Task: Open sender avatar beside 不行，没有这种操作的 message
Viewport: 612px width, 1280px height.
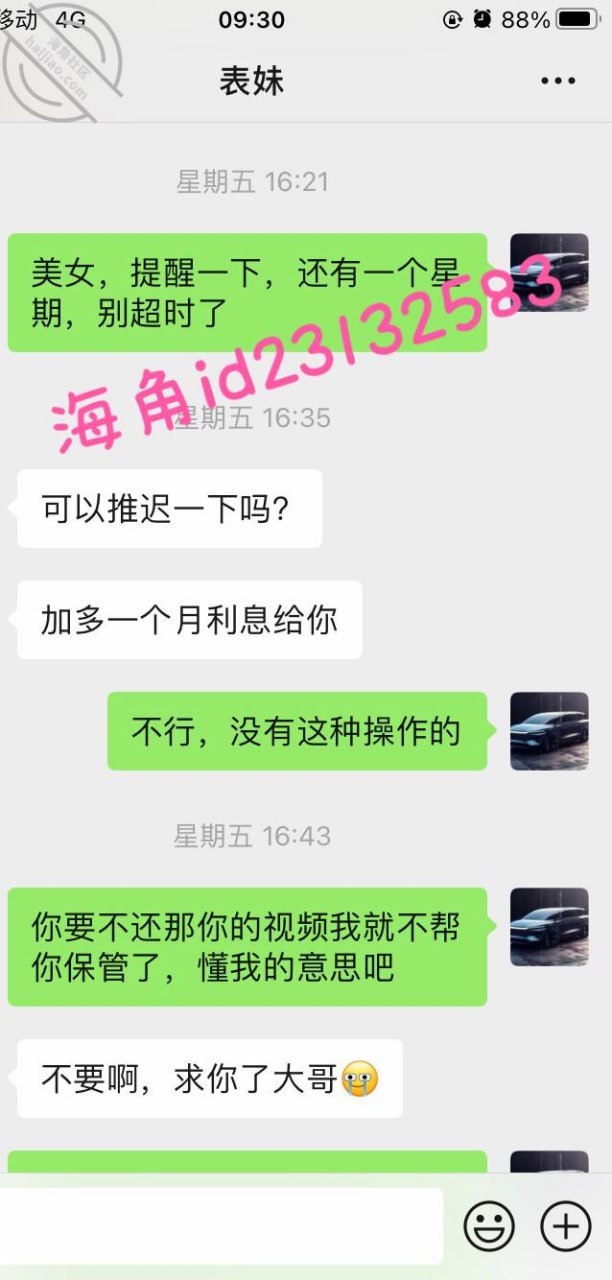Action: click(x=549, y=731)
